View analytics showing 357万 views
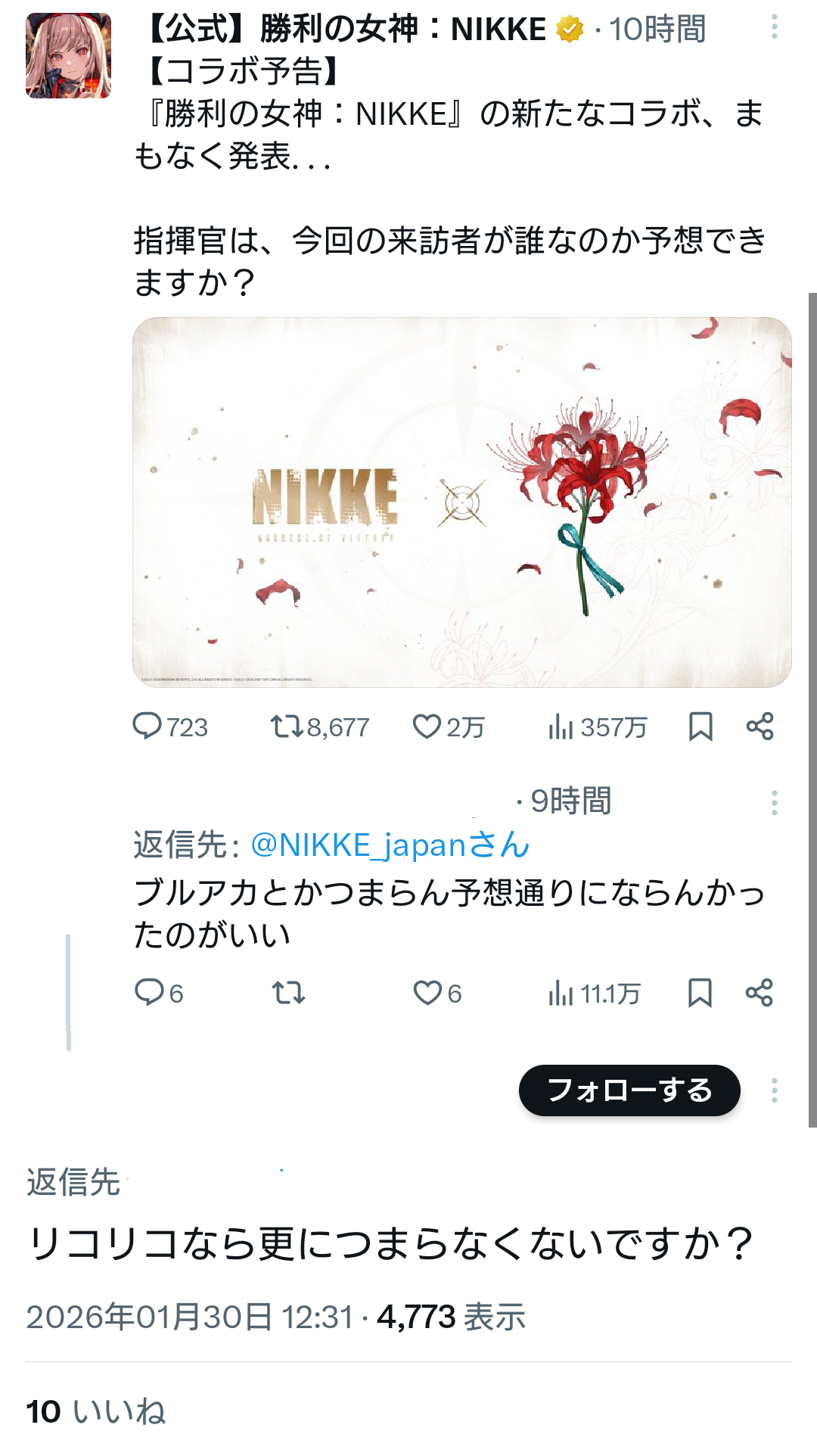Screen dimensions: 817x1456 tap(561, 726)
